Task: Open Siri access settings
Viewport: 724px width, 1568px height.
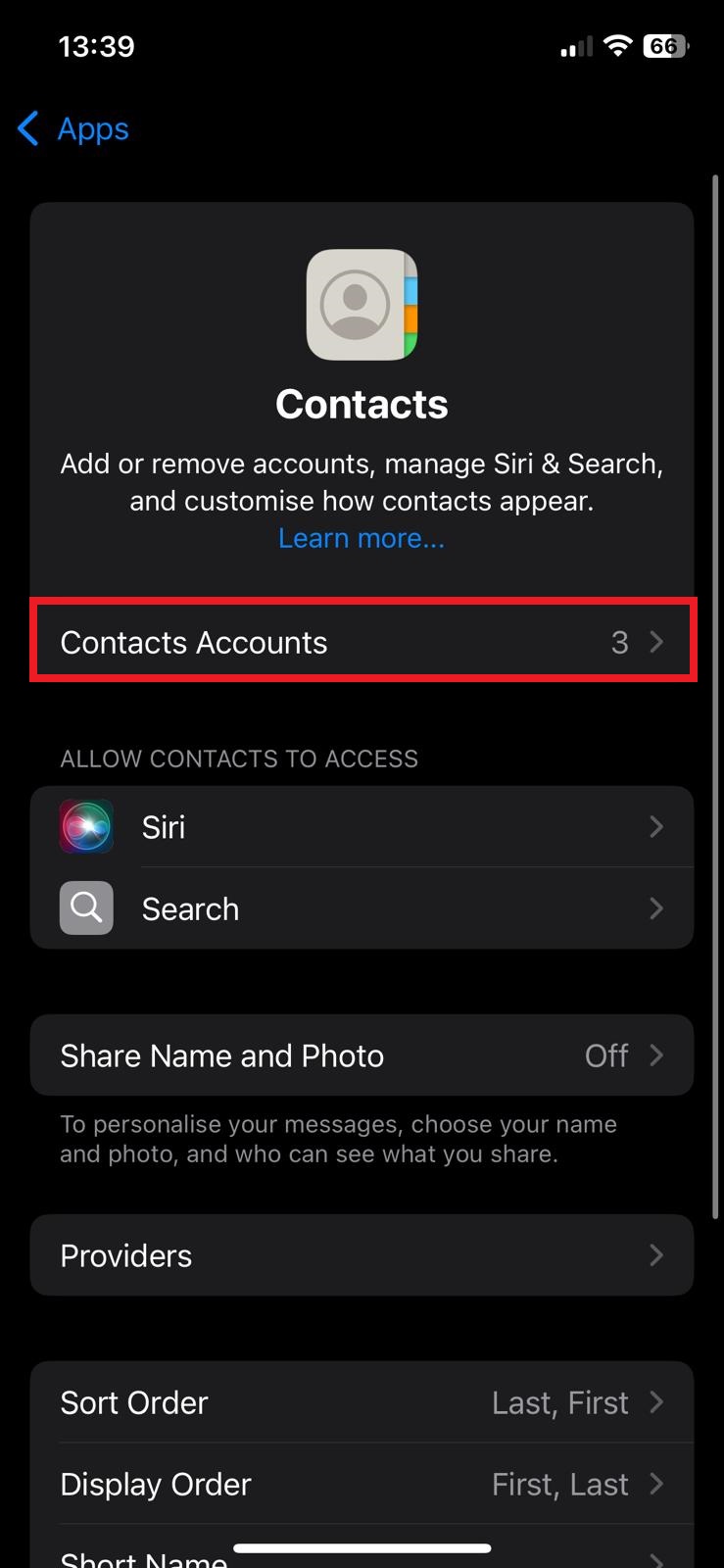Action: click(x=362, y=827)
